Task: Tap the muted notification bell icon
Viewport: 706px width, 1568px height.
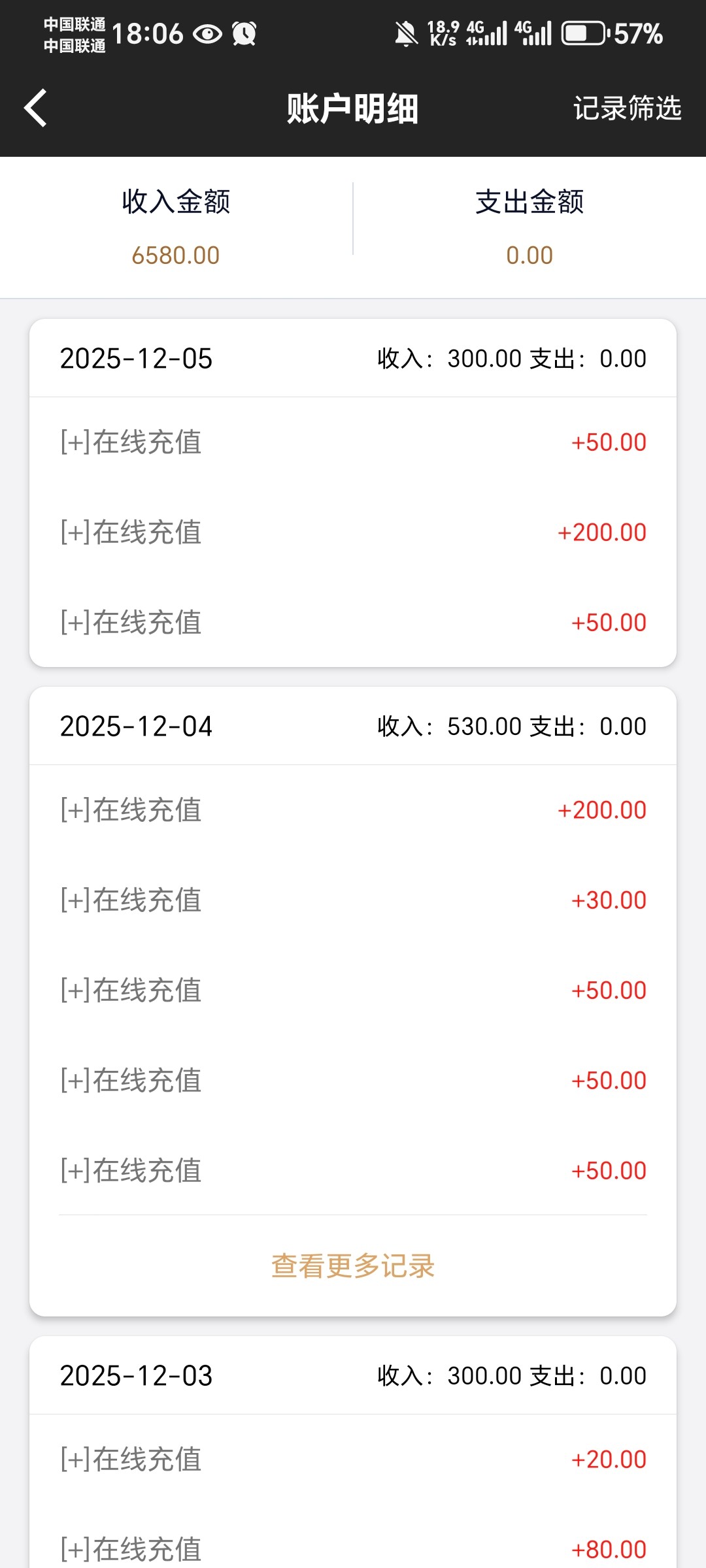Action: click(405, 33)
